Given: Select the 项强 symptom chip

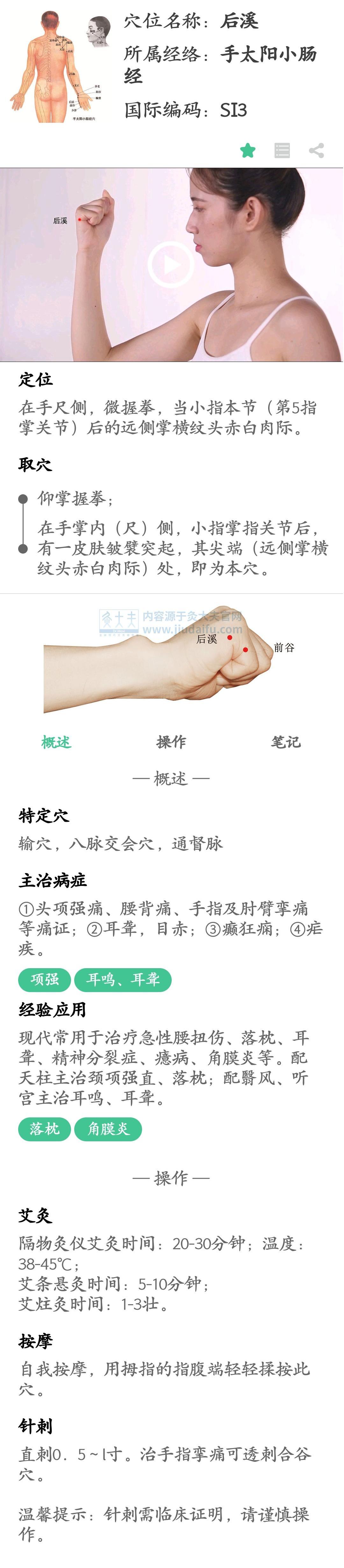Looking at the screenshot, I should (x=45, y=979).
